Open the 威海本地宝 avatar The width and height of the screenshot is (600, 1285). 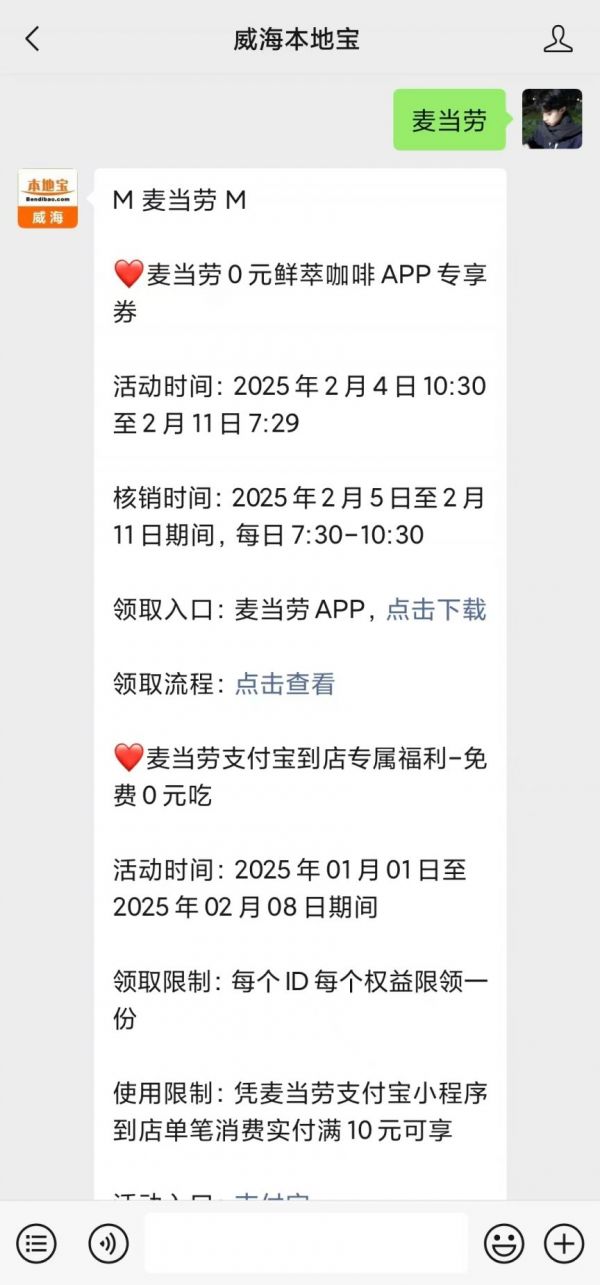coord(47,198)
